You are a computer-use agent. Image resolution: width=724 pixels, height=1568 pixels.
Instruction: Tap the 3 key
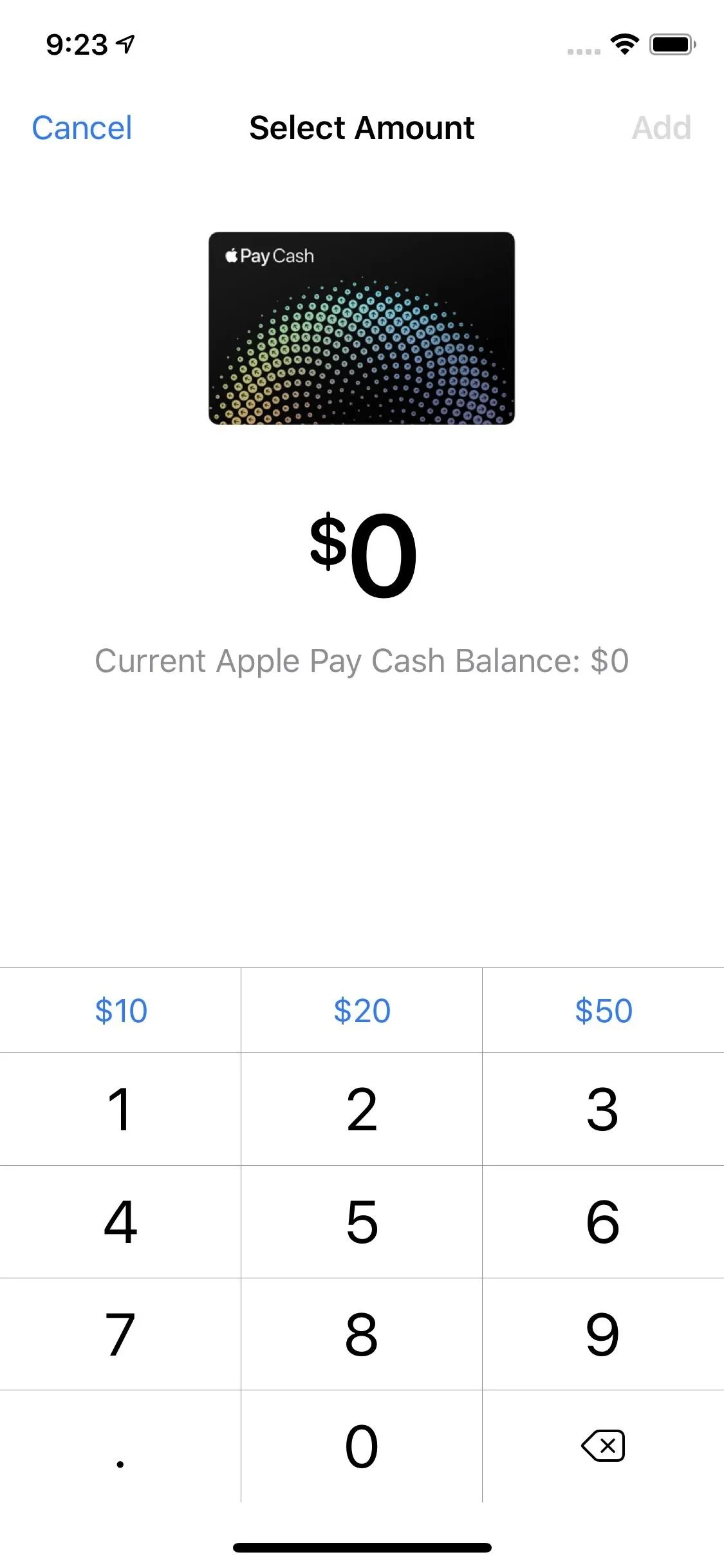point(604,1109)
